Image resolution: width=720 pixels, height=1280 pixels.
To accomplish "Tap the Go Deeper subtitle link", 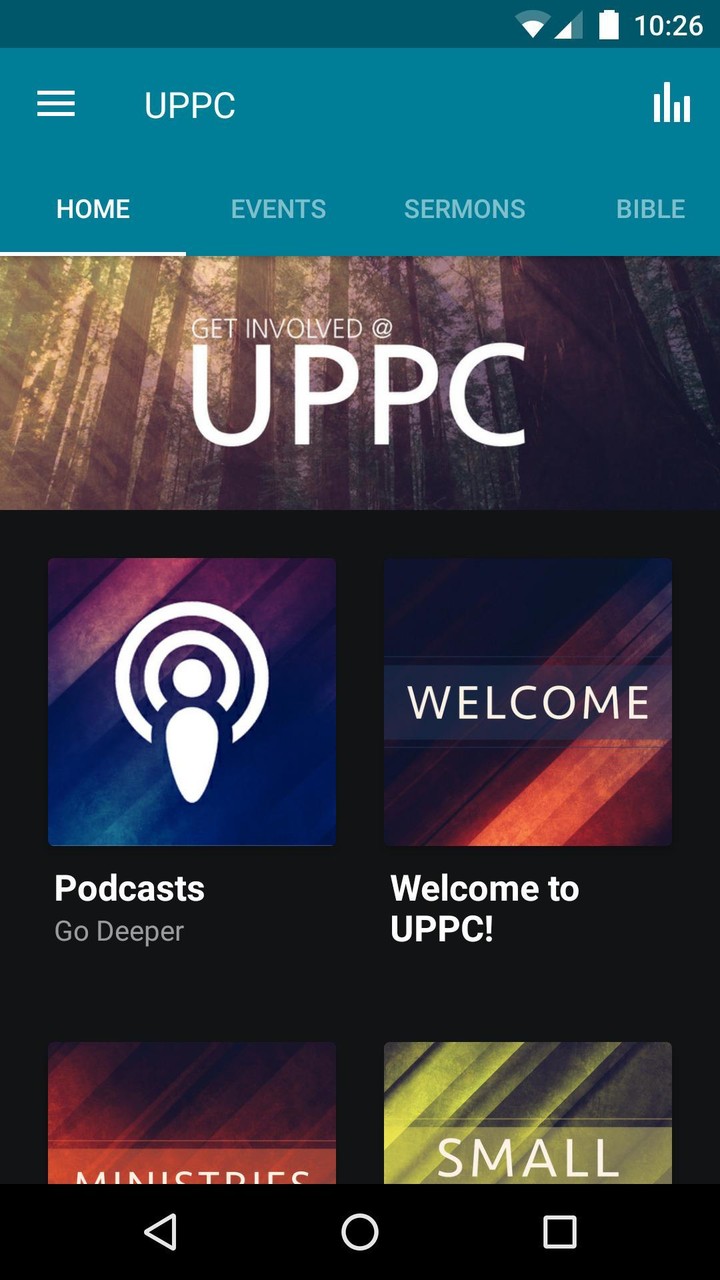I will click(120, 931).
